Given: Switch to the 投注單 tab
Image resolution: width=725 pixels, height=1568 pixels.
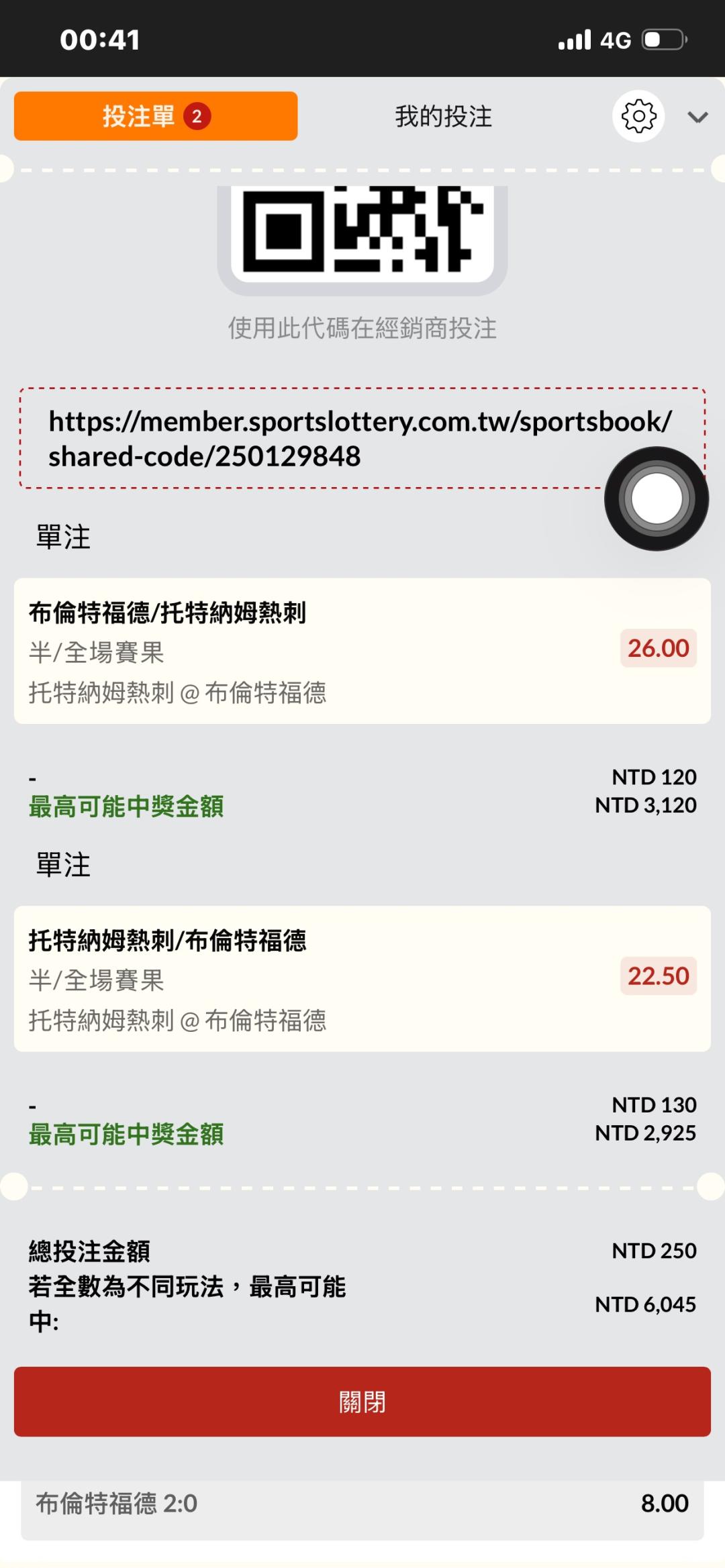Looking at the screenshot, I should point(155,116).
